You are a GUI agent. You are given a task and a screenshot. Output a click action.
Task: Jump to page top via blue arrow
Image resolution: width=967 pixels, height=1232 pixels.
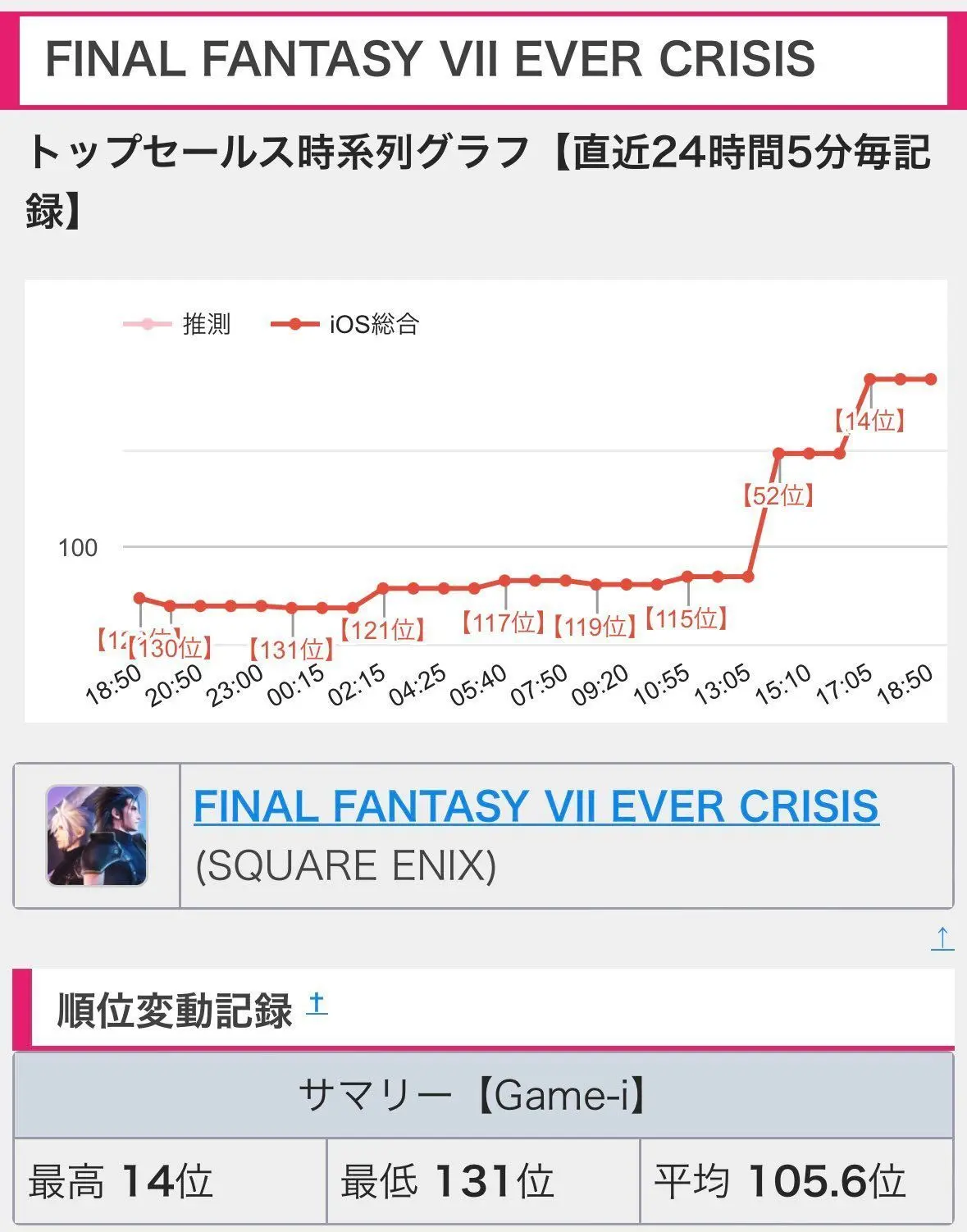[942, 938]
